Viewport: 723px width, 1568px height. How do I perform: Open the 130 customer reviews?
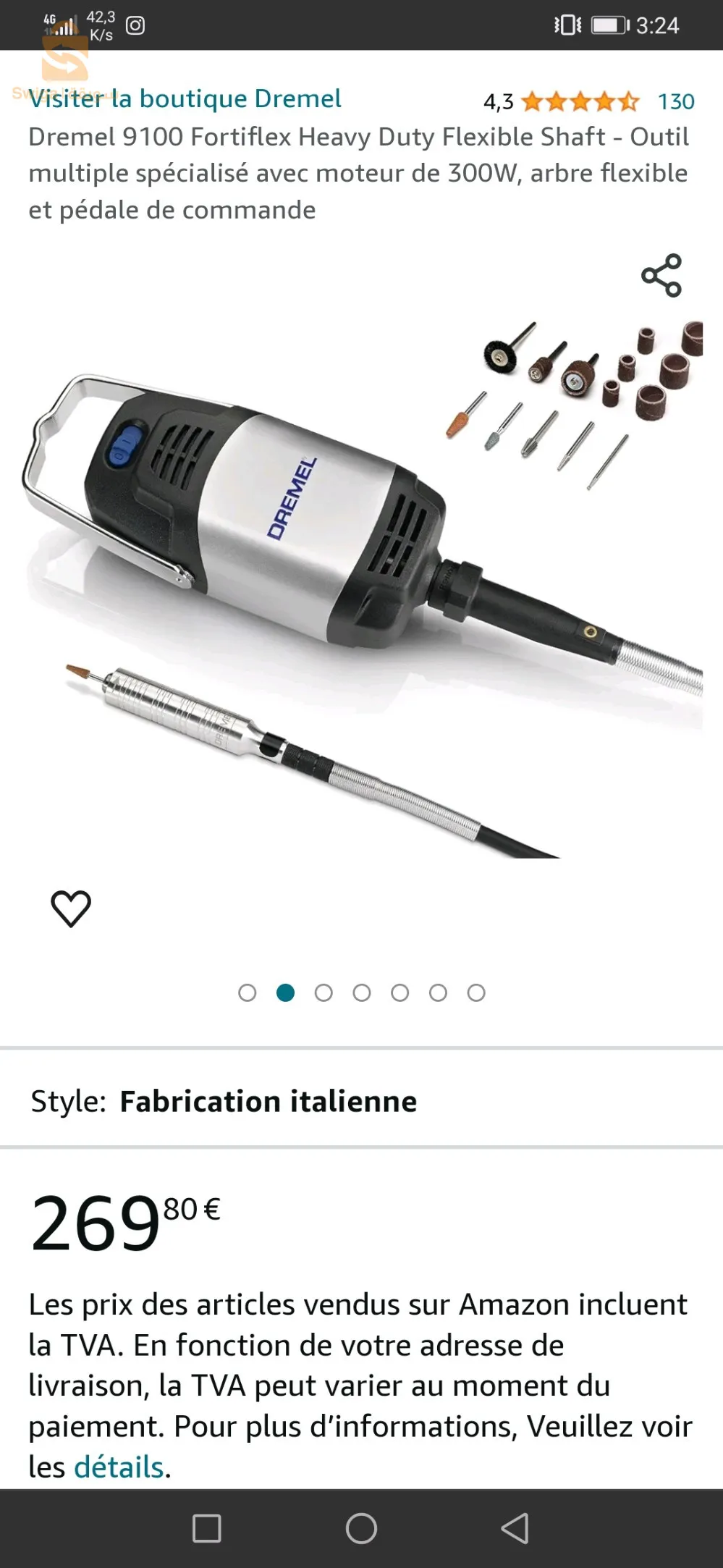[675, 101]
